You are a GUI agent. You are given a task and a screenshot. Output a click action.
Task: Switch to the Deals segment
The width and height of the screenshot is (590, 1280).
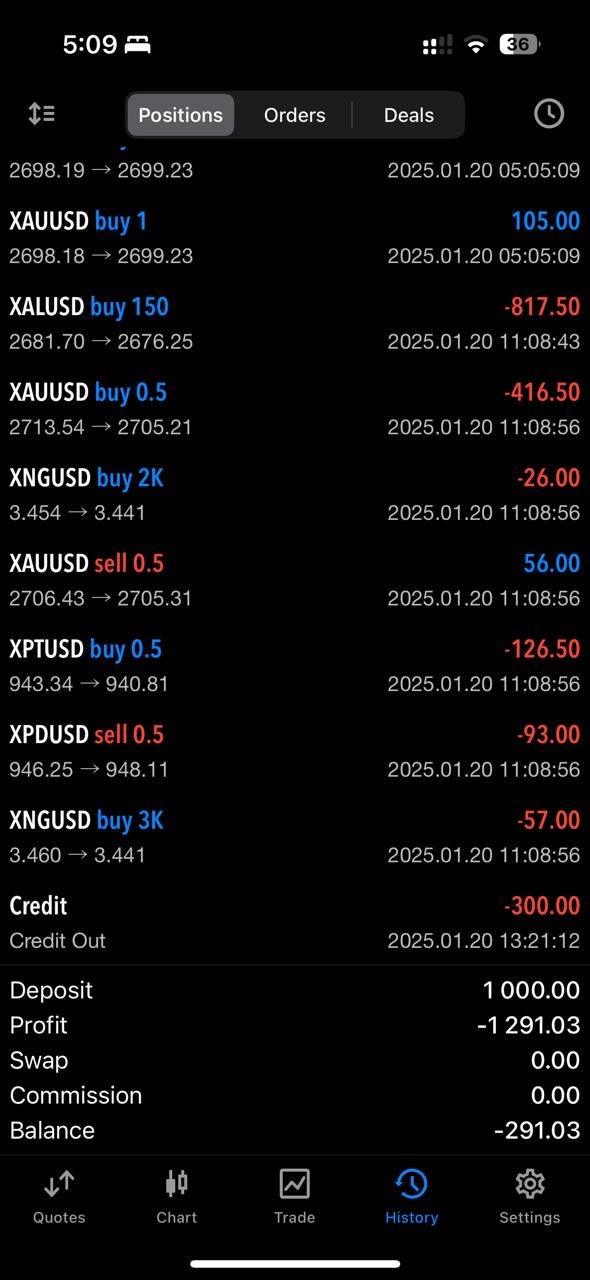[x=409, y=115]
